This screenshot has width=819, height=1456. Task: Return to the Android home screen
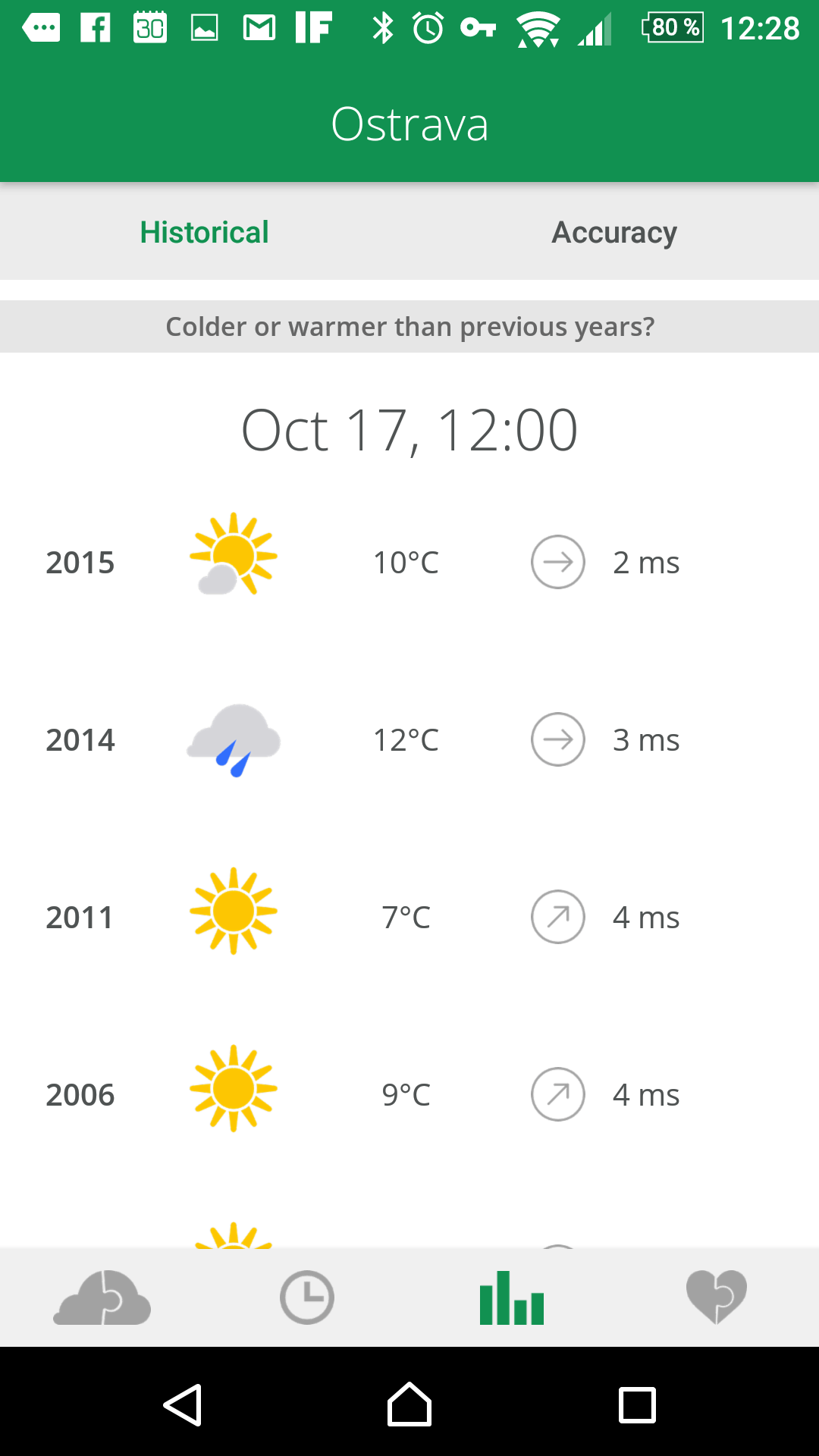point(409,1404)
